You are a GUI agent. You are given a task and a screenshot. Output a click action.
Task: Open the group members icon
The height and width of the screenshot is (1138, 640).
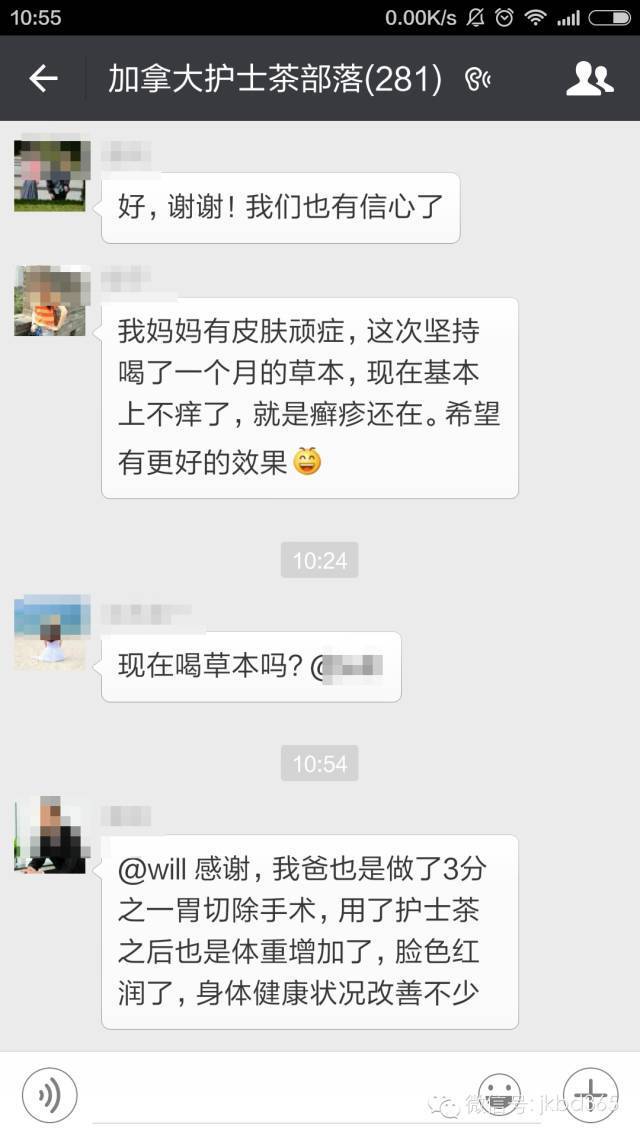point(589,78)
